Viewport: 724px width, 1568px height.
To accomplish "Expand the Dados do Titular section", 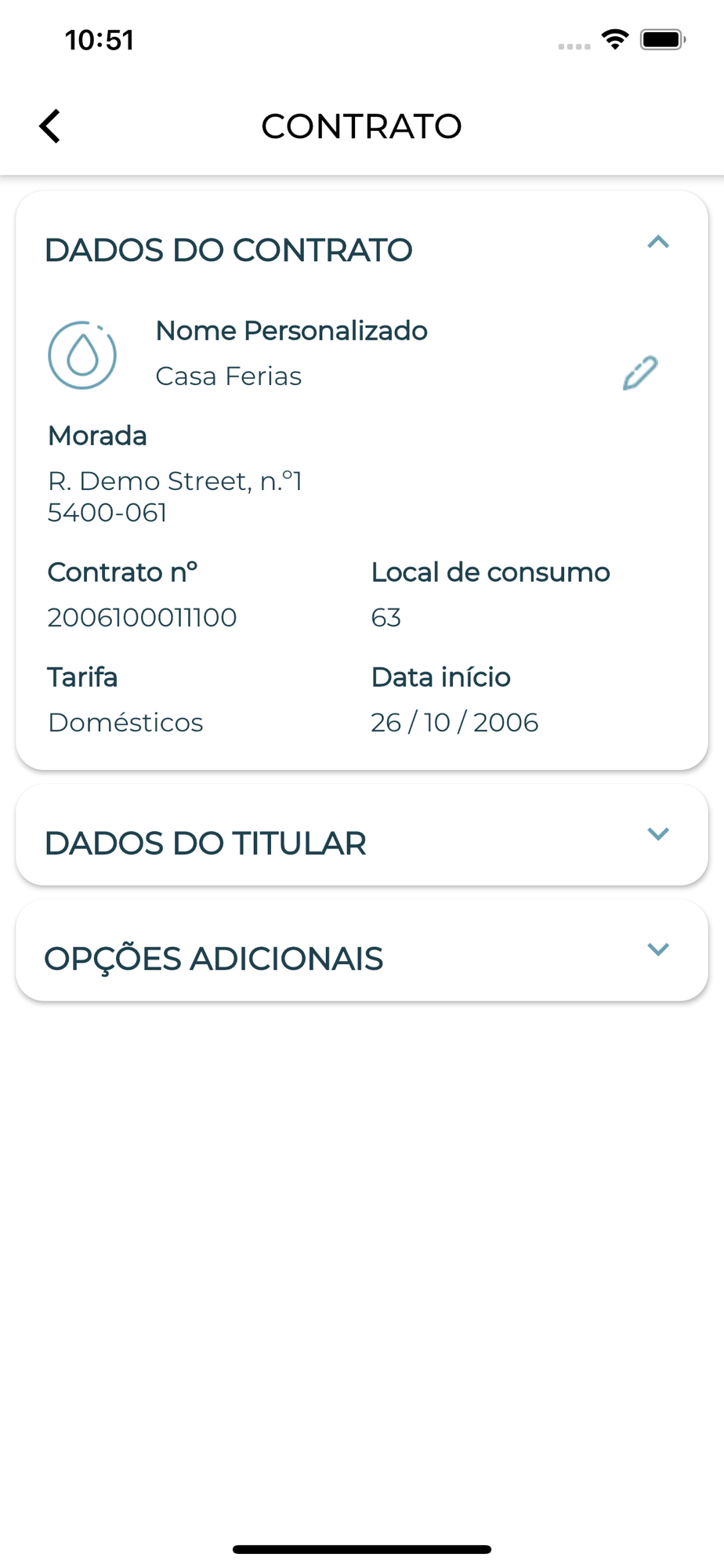I will [x=657, y=834].
